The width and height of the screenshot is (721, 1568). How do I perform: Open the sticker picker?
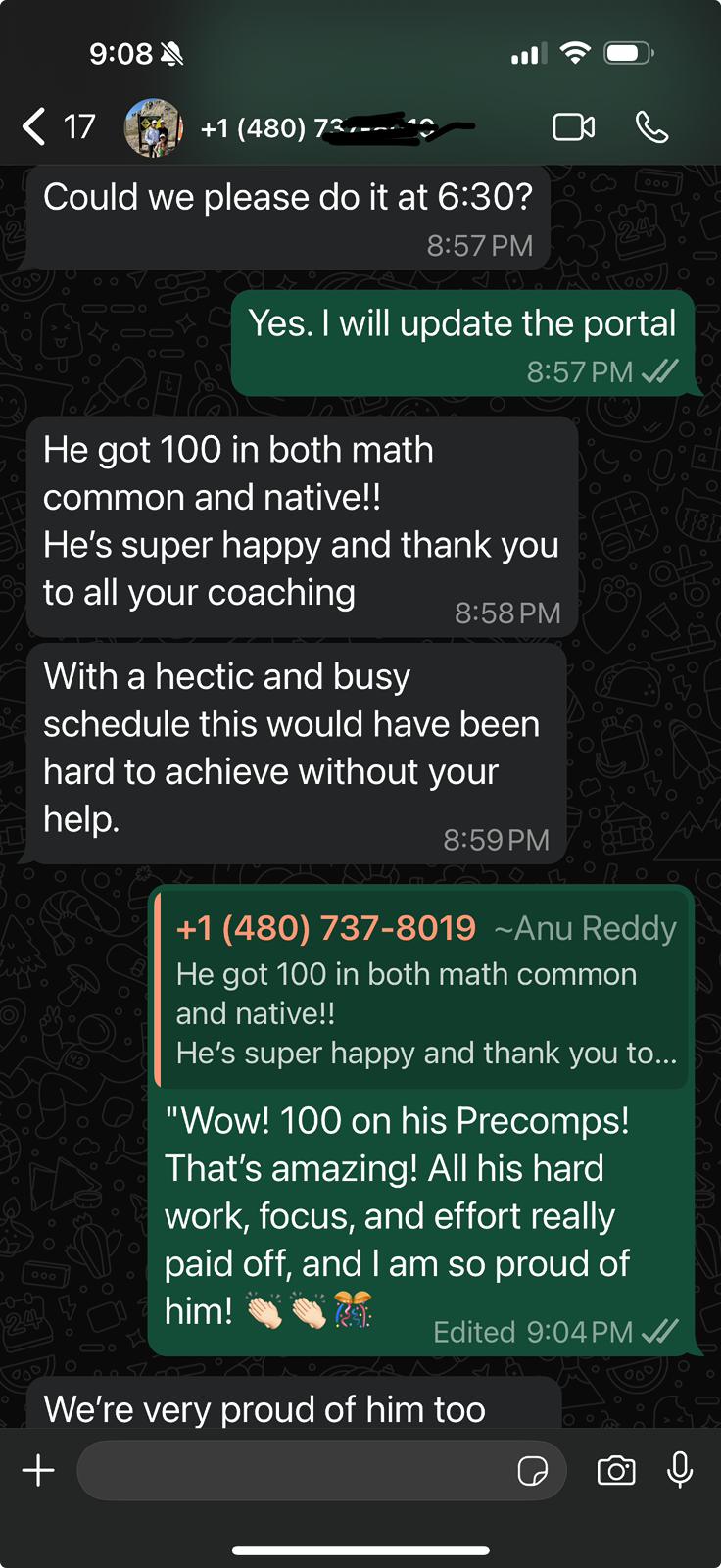pos(533,1470)
